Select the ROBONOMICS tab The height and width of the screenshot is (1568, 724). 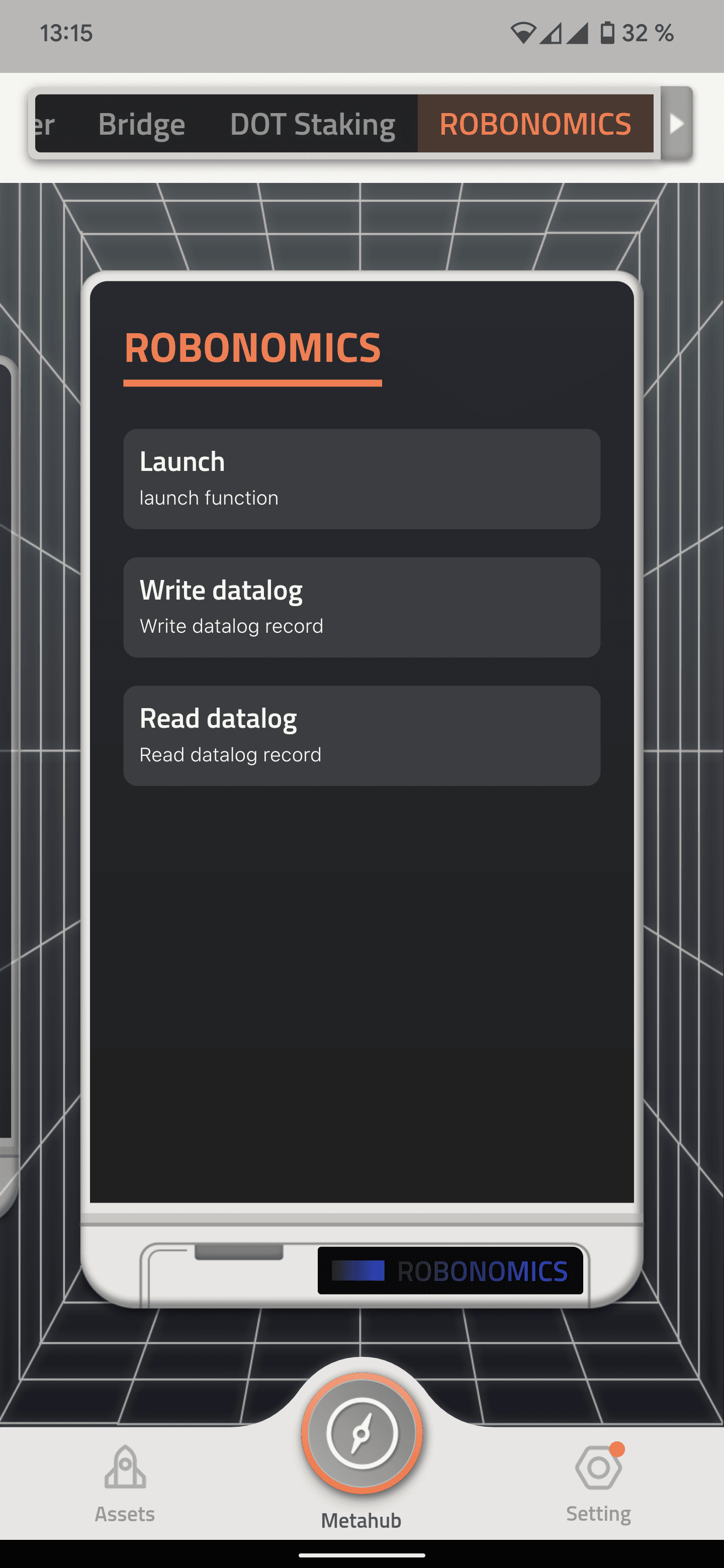pyautogui.click(x=535, y=124)
